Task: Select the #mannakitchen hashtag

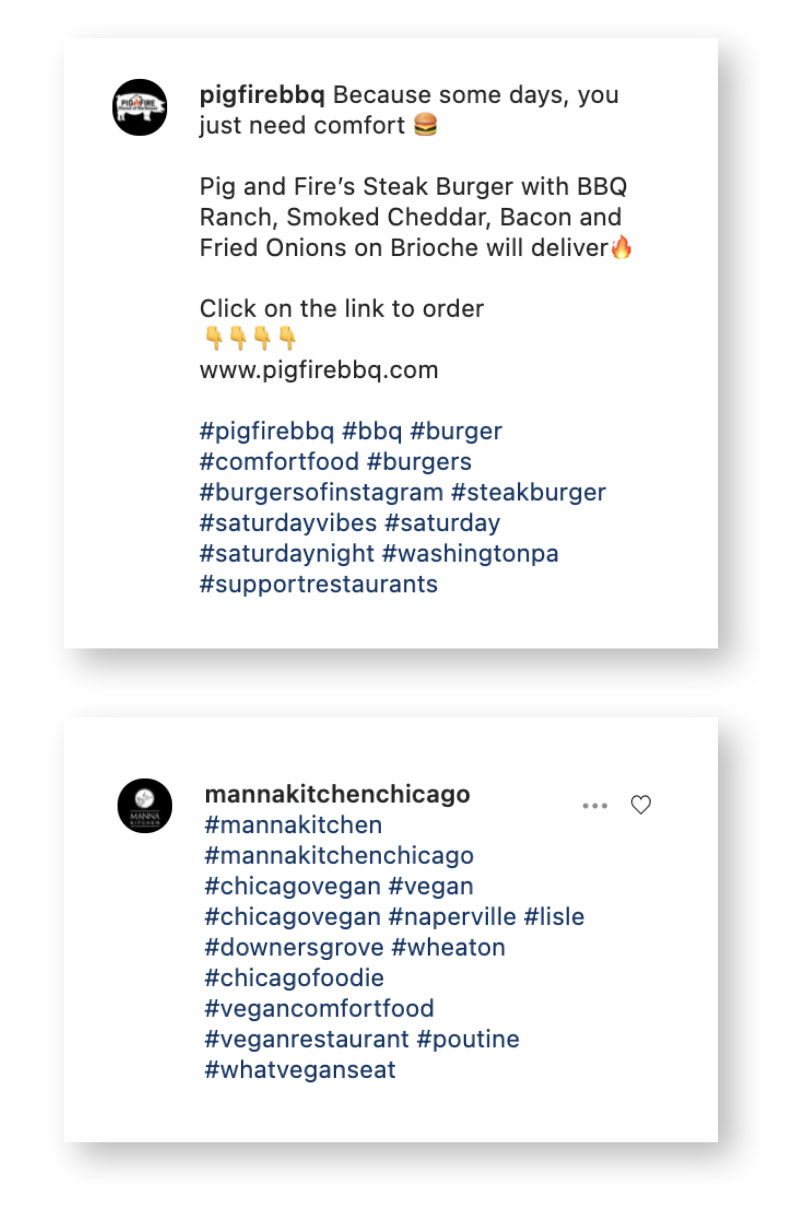Action: tap(292, 825)
